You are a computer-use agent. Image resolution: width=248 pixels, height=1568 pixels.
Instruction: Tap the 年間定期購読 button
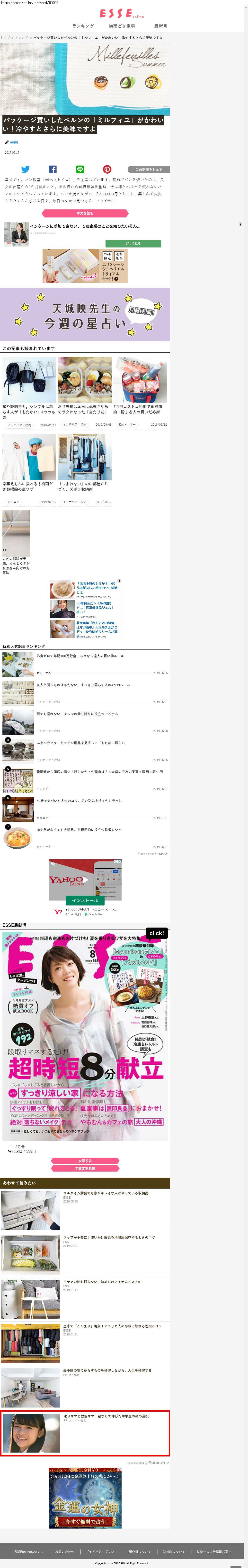pyautogui.click(x=85, y=1169)
